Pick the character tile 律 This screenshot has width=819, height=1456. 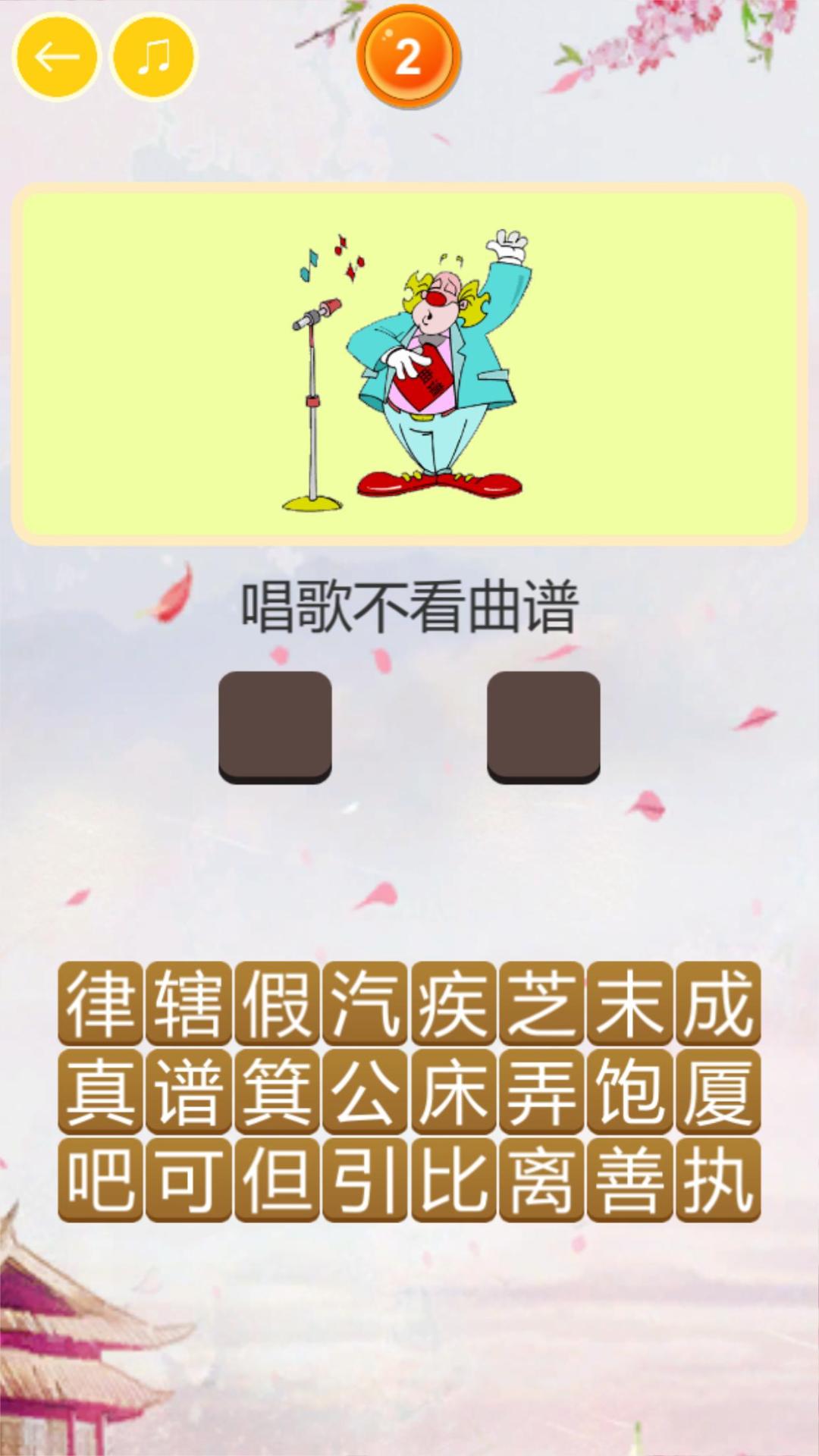tap(101, 1003)
